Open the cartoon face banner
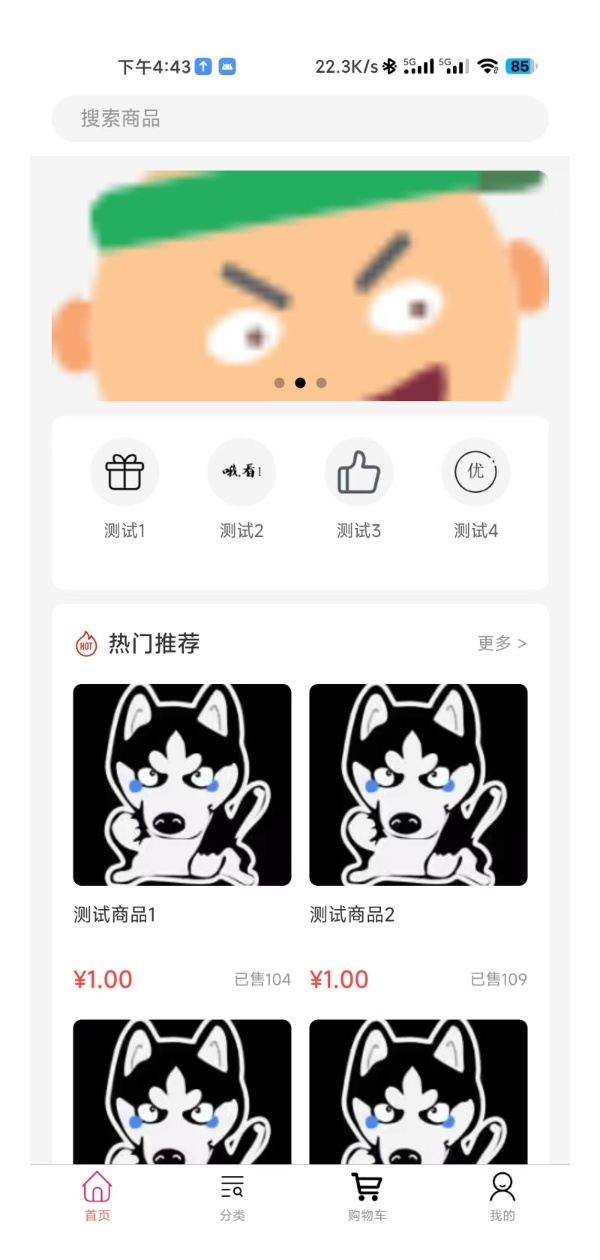This screenshot has height=1260, width=600. [300, 285]
